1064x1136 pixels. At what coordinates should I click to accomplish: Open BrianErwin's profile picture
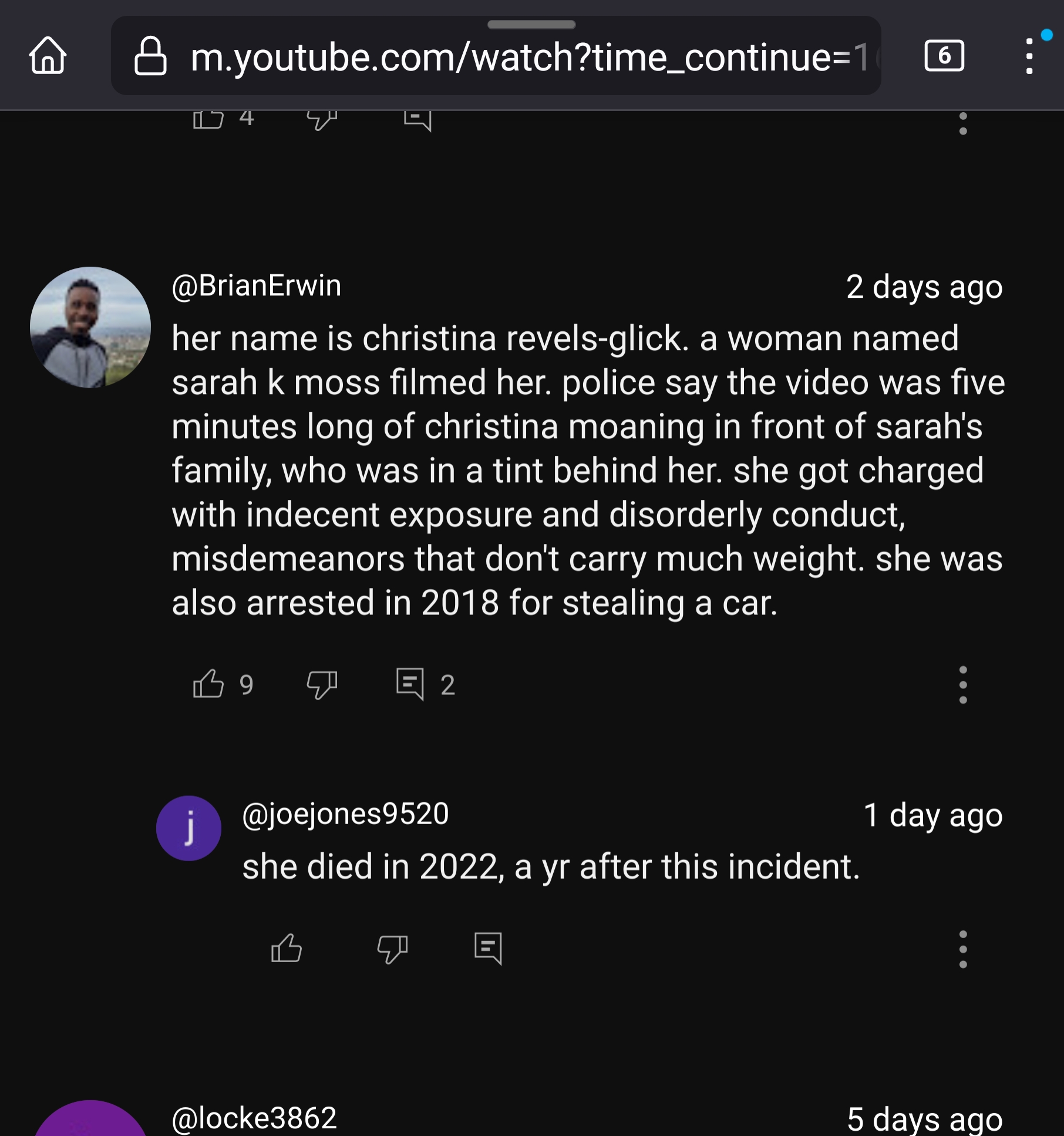click(90, 327)
